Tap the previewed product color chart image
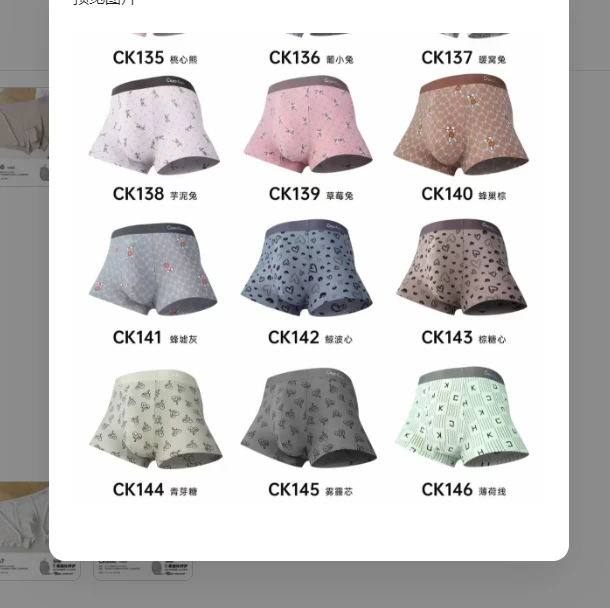 click(x=309, y=270)
